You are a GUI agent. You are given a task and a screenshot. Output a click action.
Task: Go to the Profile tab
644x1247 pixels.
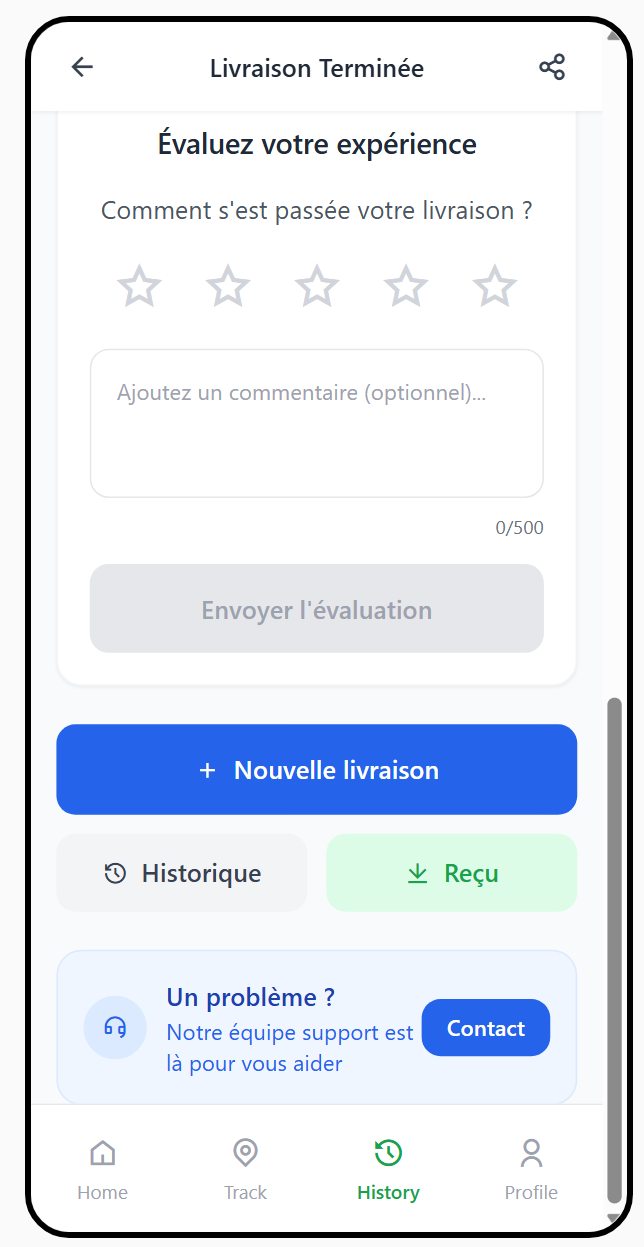(x=531, y=1168)
